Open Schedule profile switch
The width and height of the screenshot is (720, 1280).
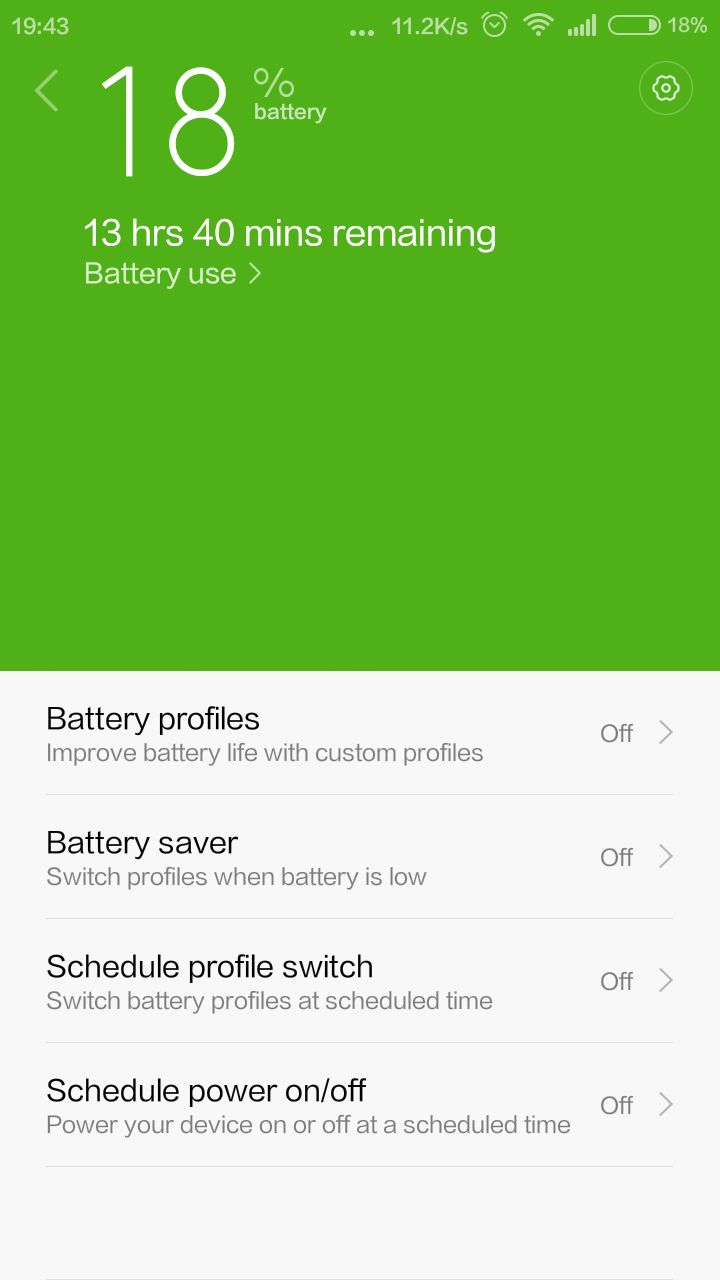(x=360, y=981)
